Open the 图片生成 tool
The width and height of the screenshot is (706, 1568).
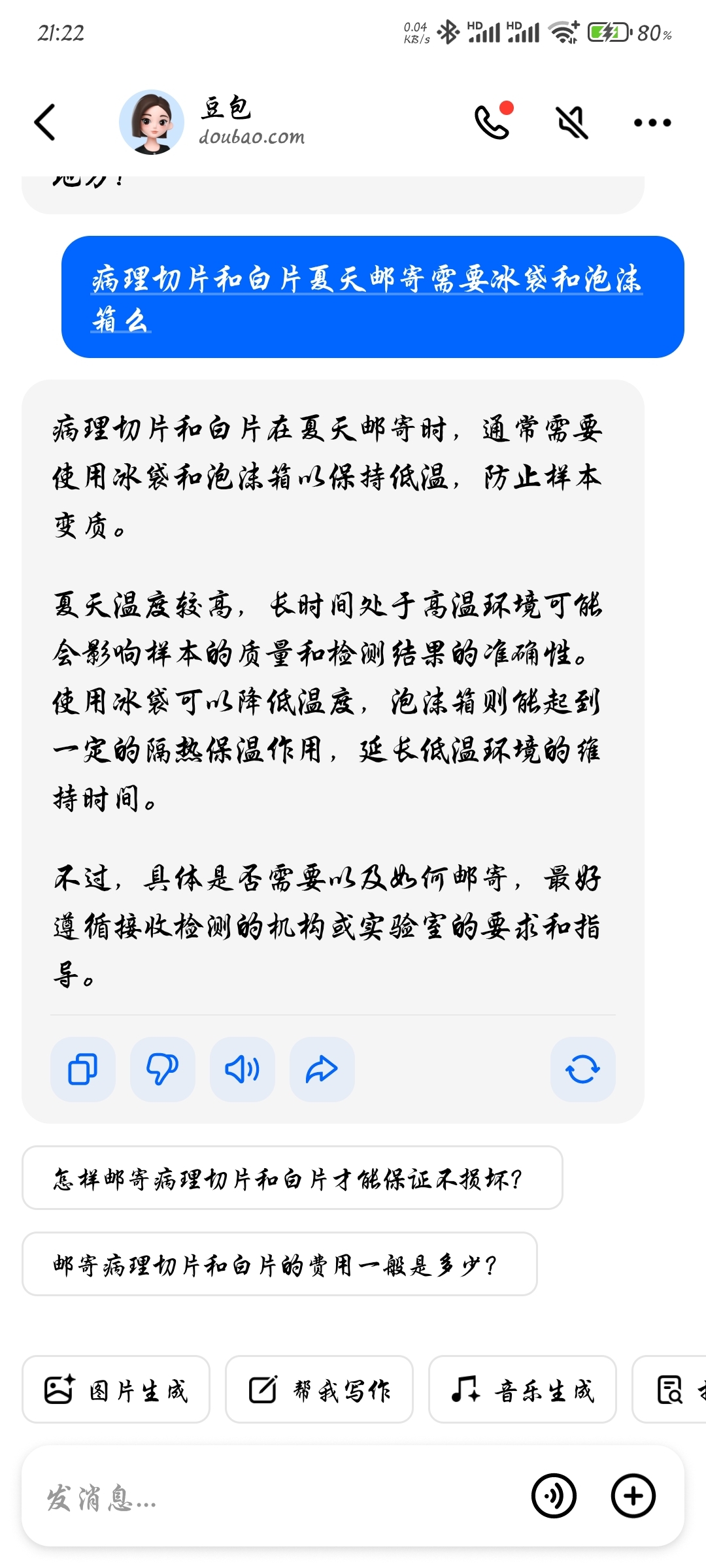point(116,1389)
